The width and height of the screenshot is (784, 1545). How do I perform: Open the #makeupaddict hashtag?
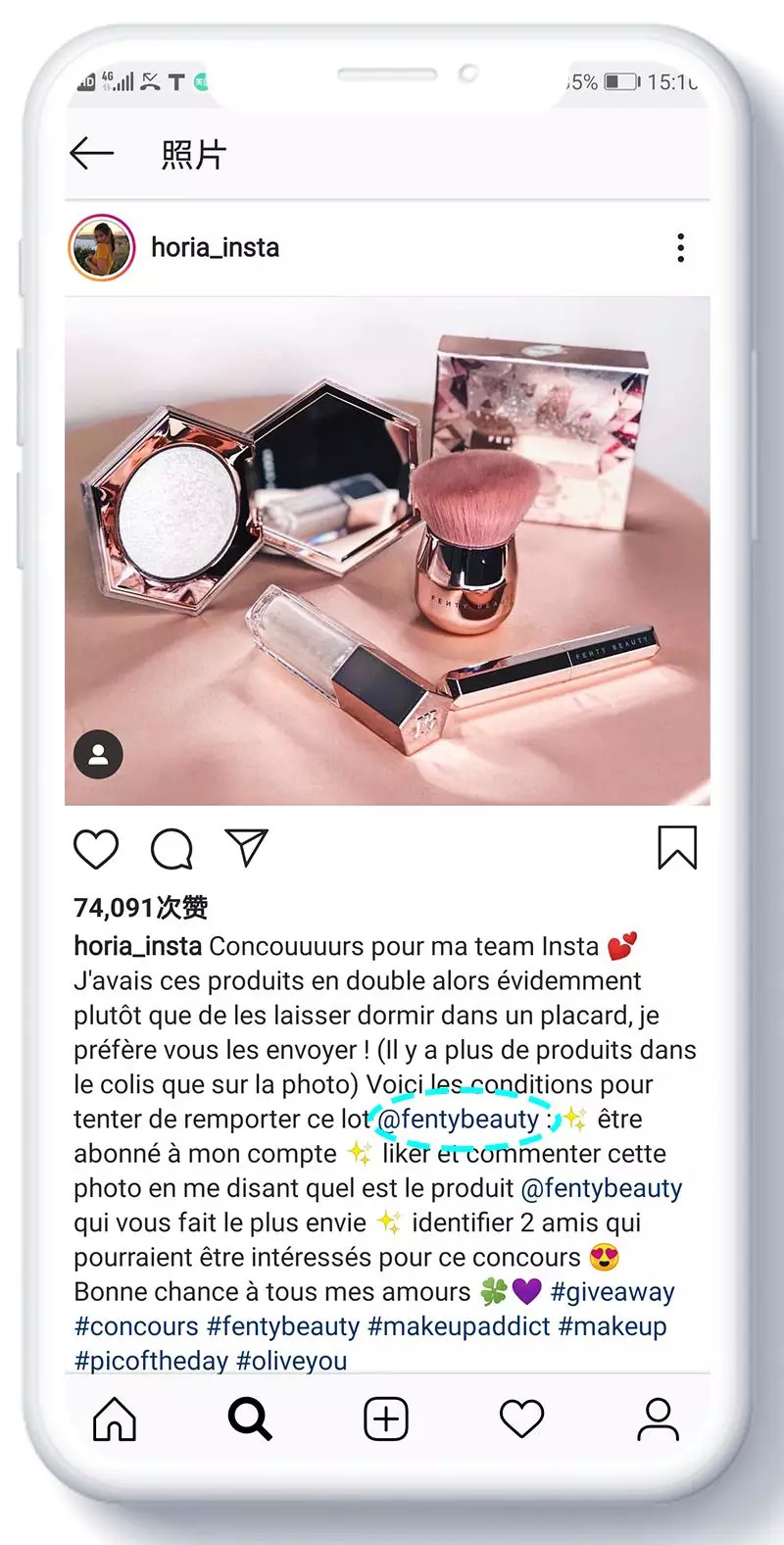pos(459,1326)
